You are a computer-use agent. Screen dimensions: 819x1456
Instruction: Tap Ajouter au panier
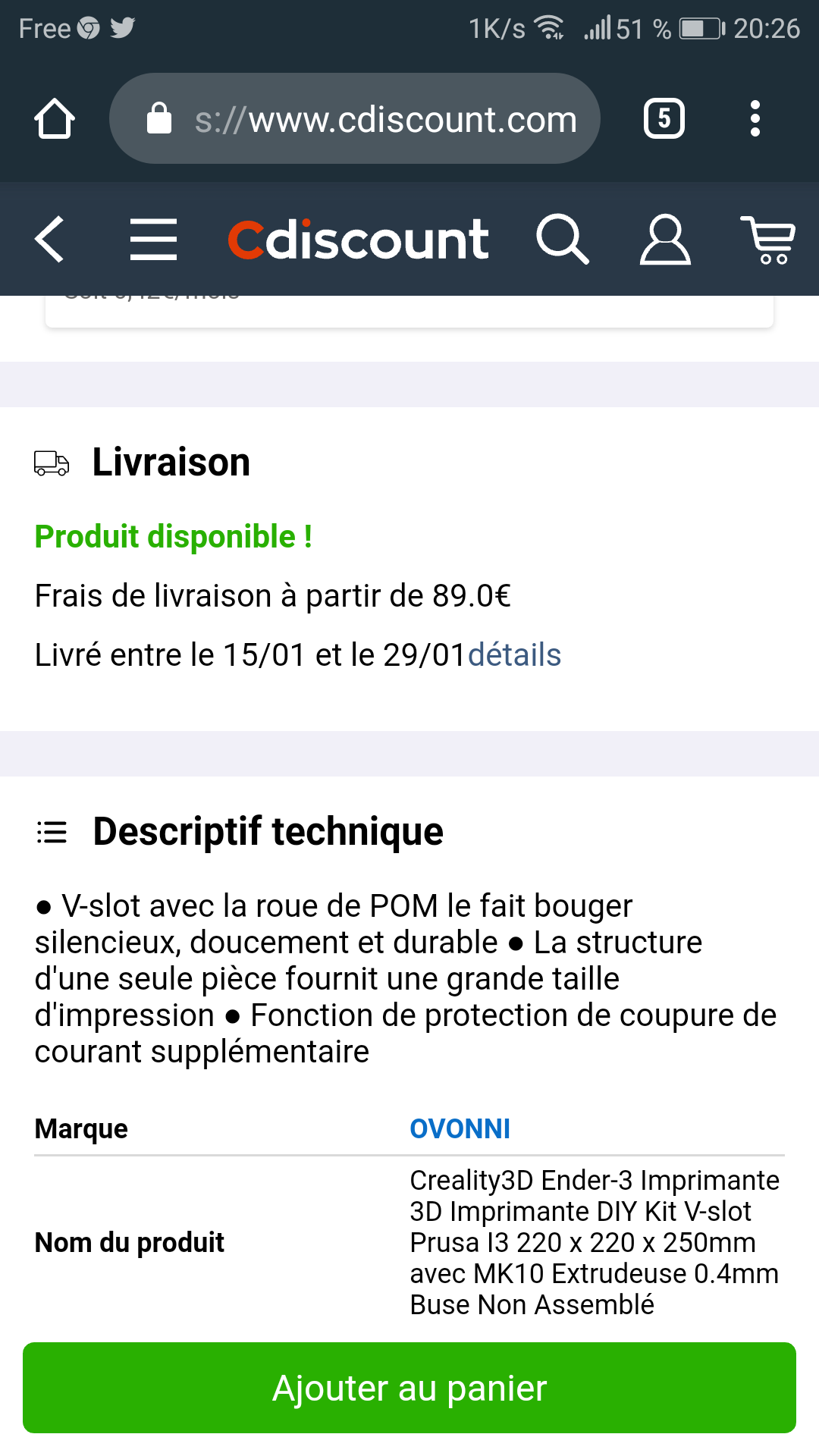point(409,1388)
